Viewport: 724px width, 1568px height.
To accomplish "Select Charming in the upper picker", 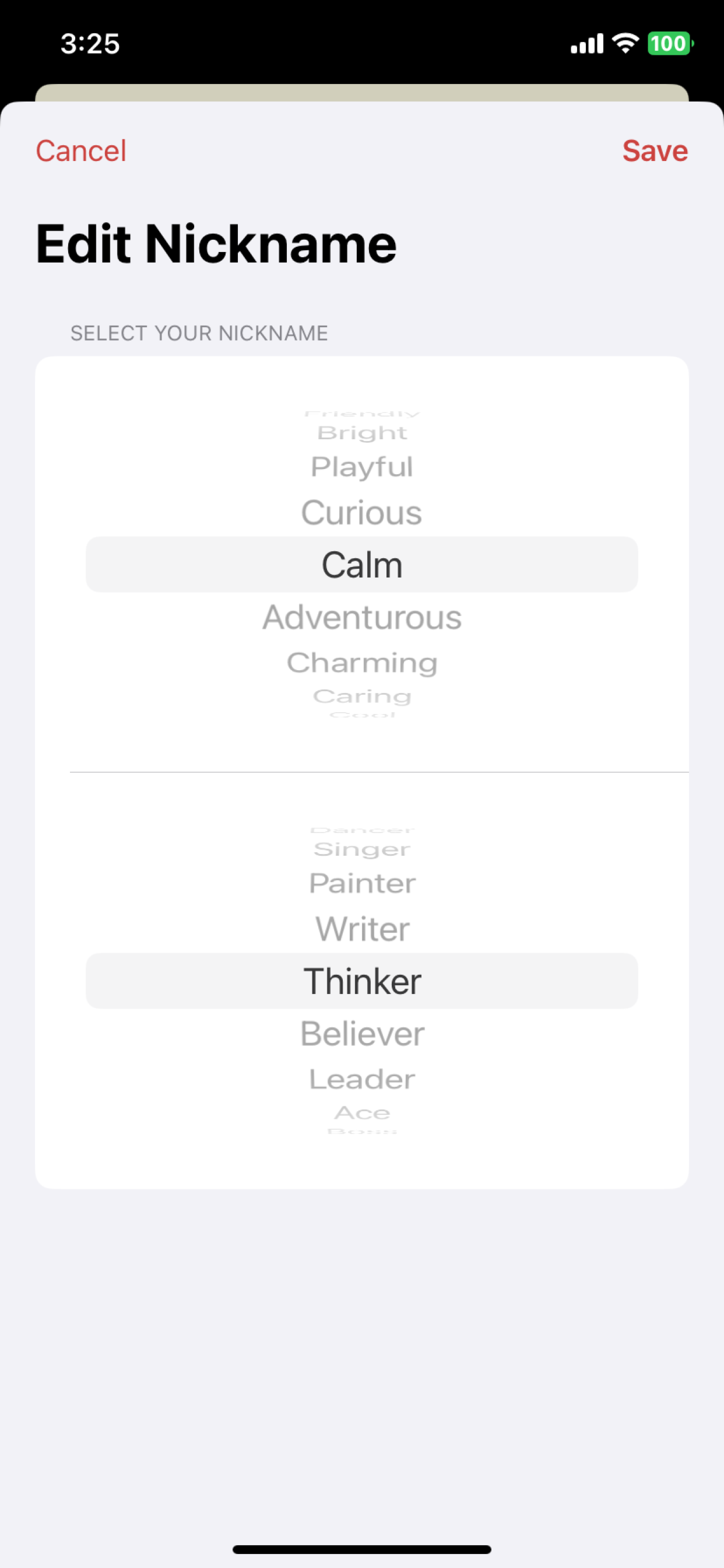I will 362,662.
